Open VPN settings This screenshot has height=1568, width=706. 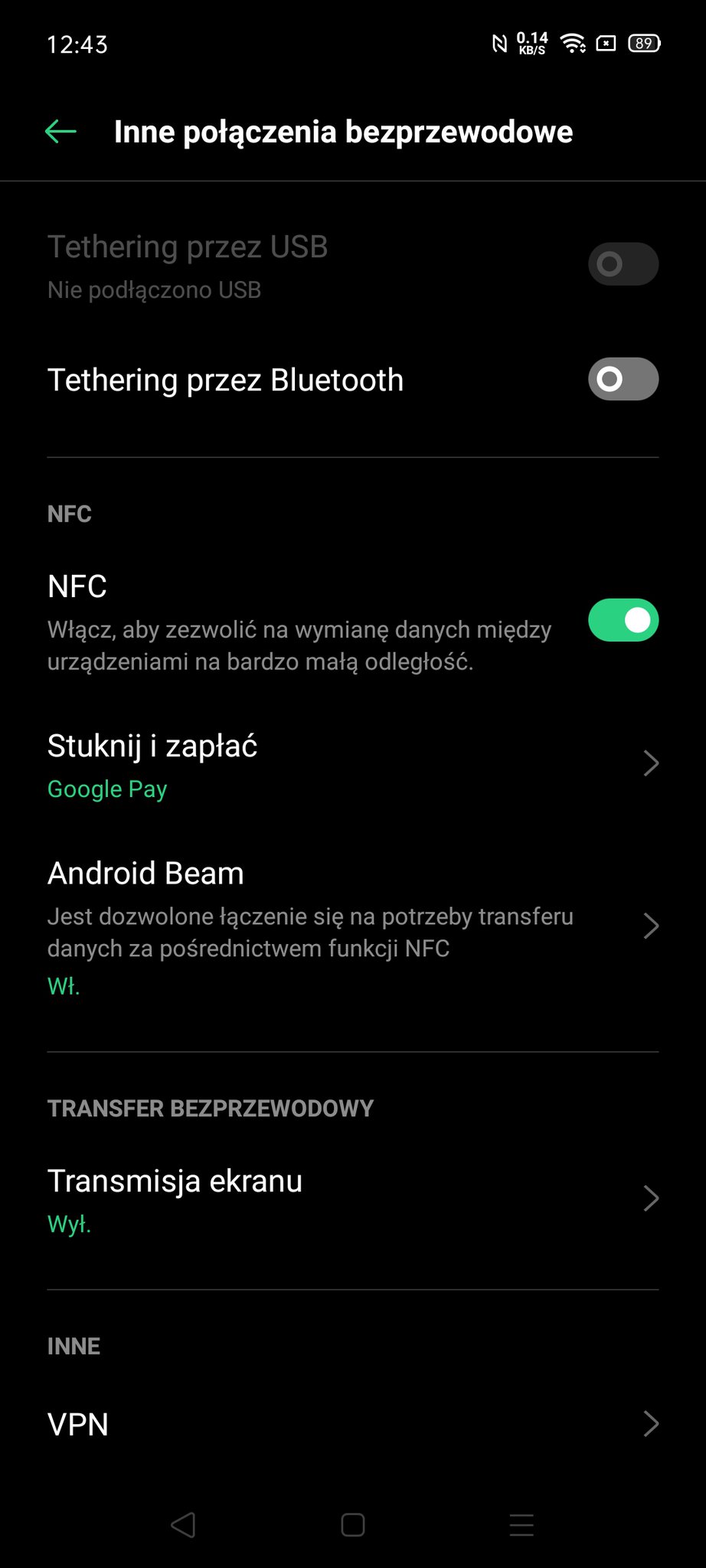tap(352, 1424)
